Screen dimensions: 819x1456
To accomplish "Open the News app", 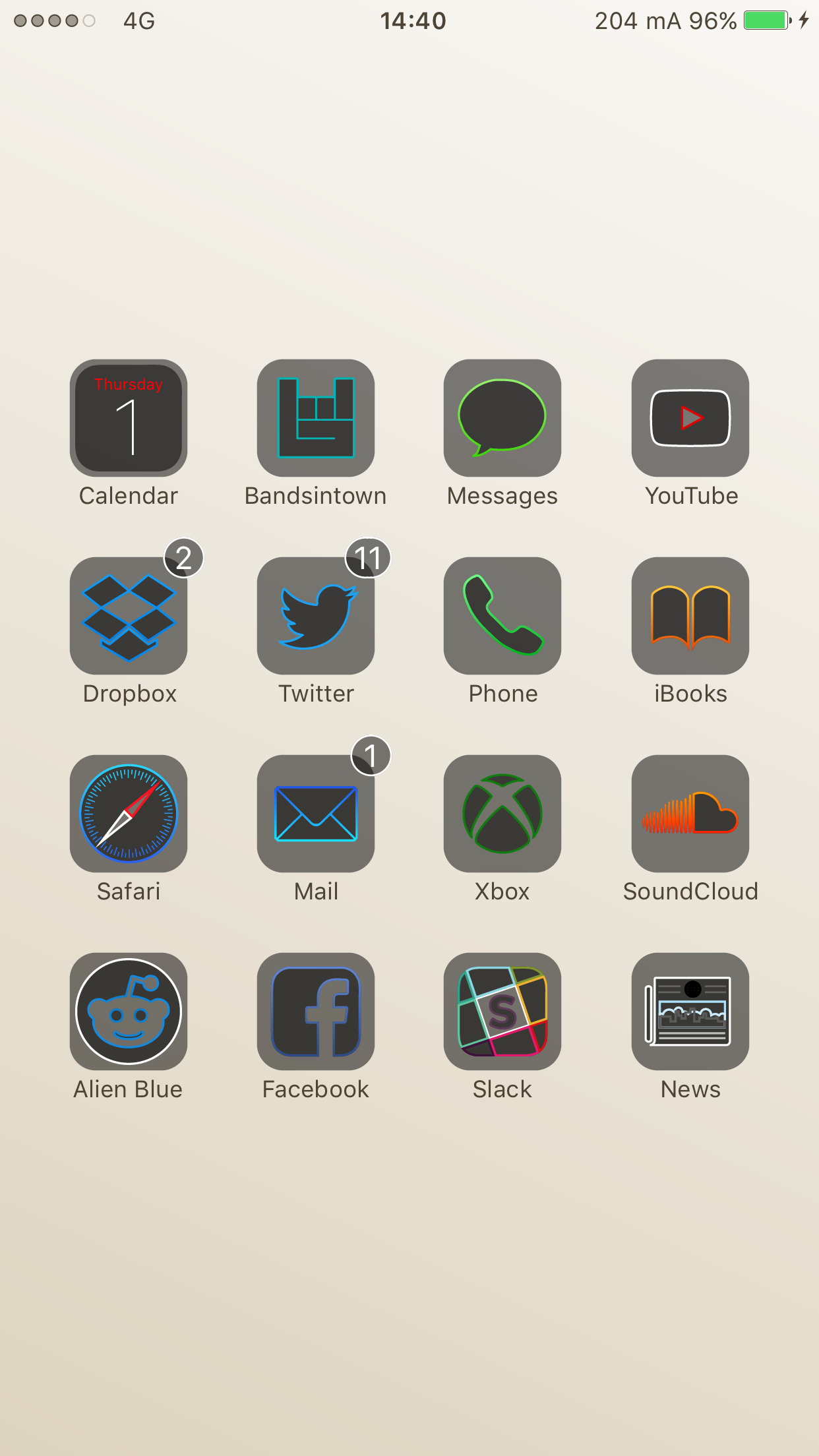I will tap(690, 1012).
